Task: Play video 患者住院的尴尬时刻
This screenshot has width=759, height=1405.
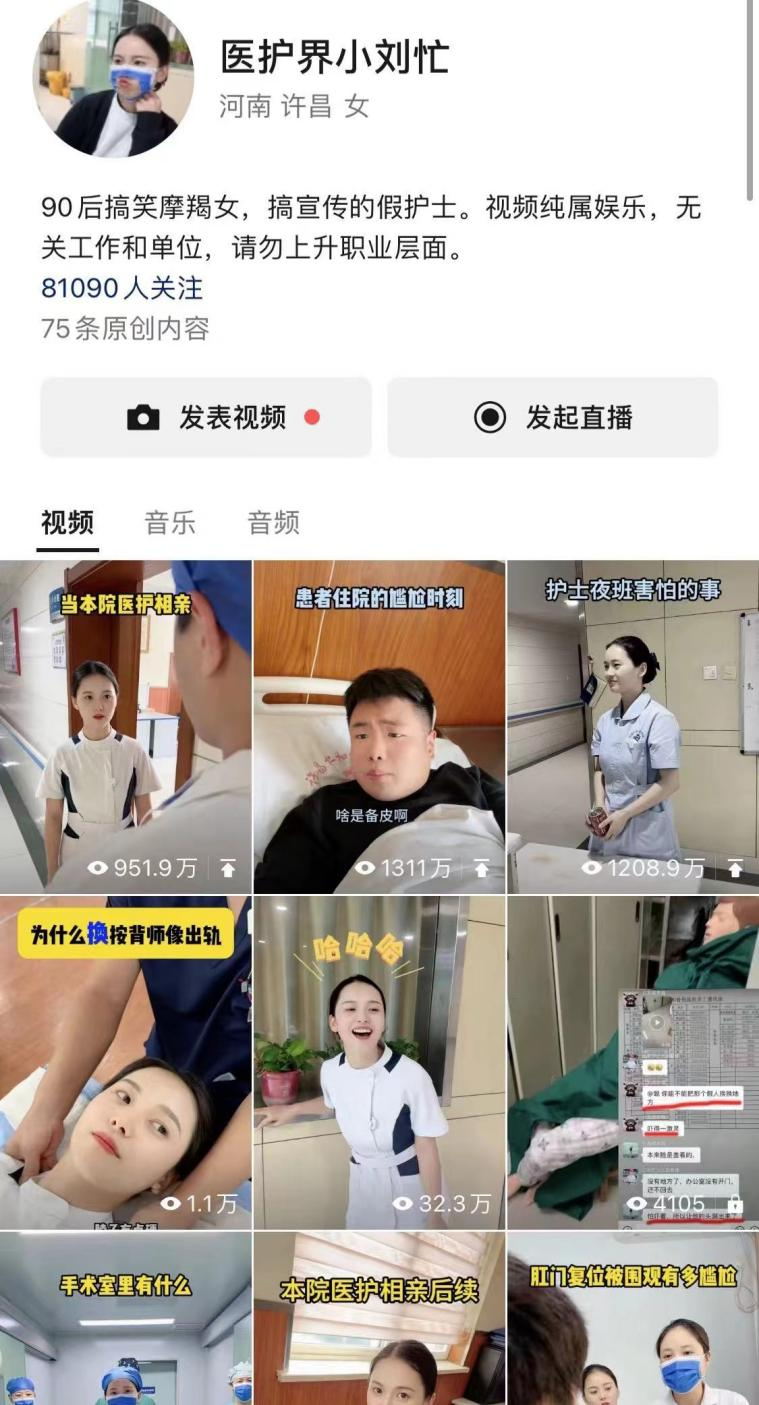Action: (x=379, y=727)
